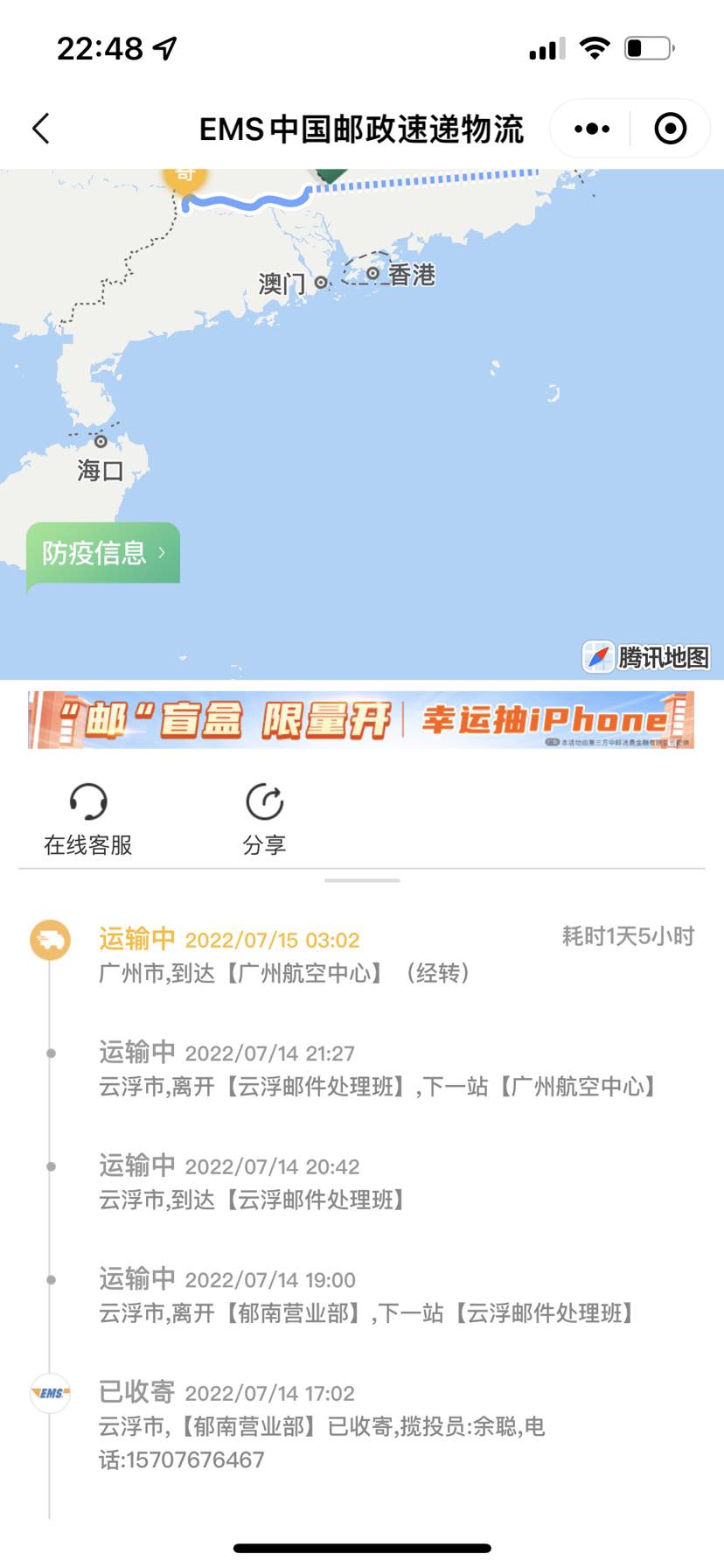Open the mini program more options menu
The height and width of the screenshot is (1568, 724).
pyautogui.click(x=592, y=129)
